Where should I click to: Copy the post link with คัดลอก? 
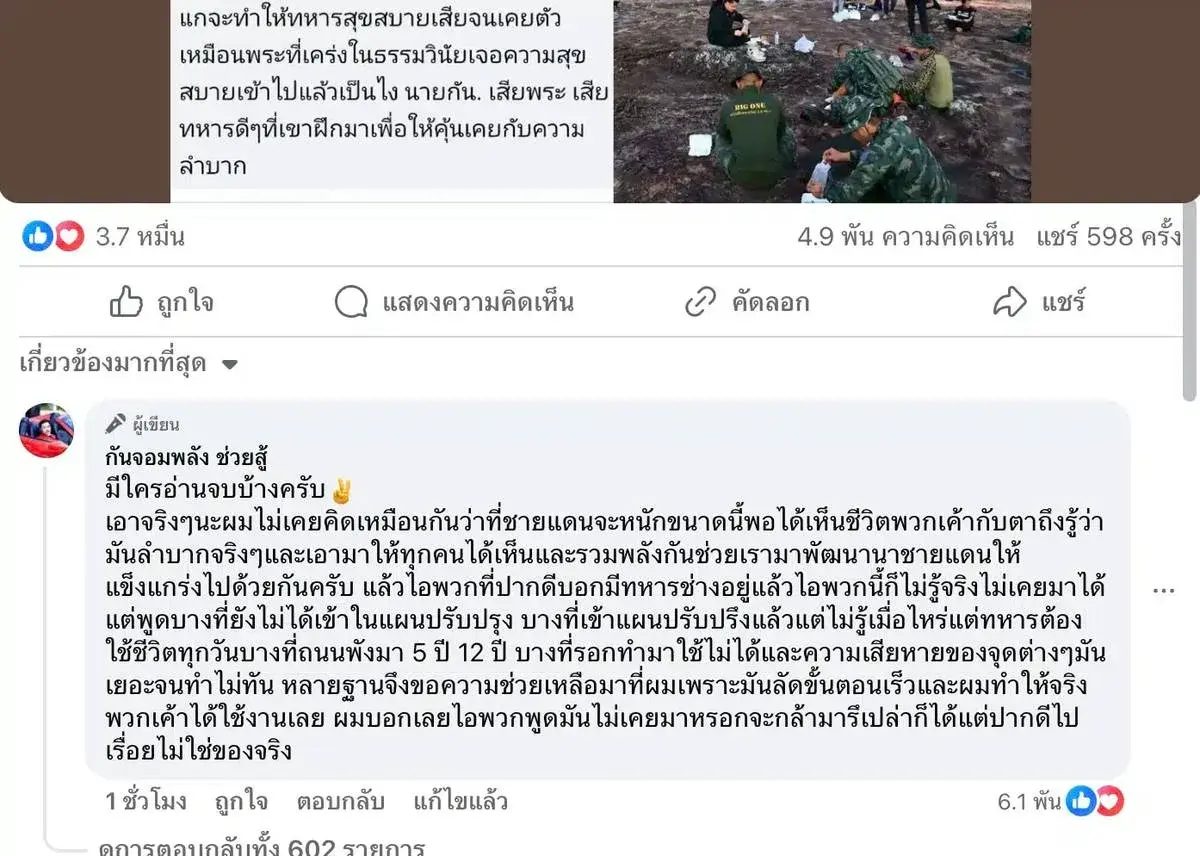746,302
